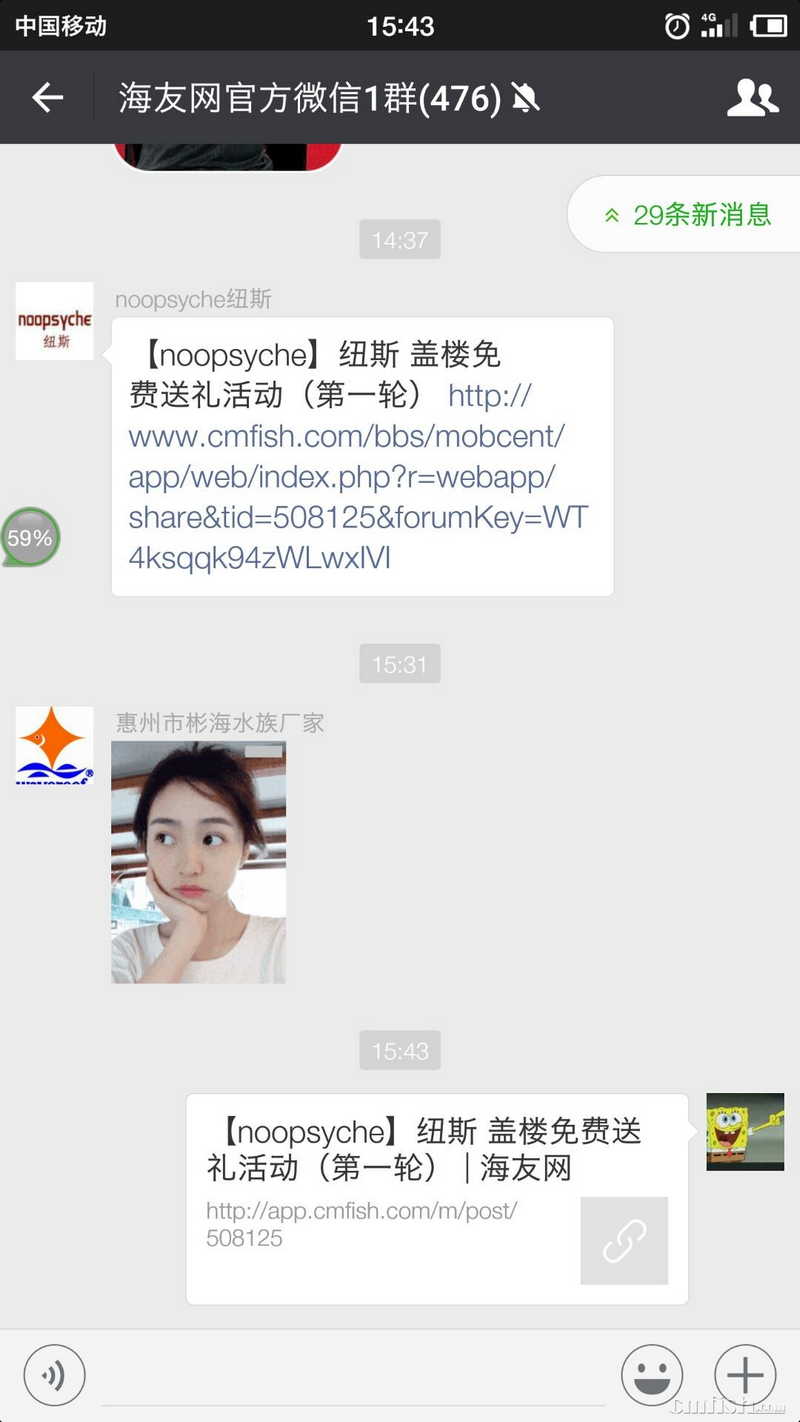800x1422 pixels.
Task: Jump to 29条新消息 unread messages
Action: point(687,214)
